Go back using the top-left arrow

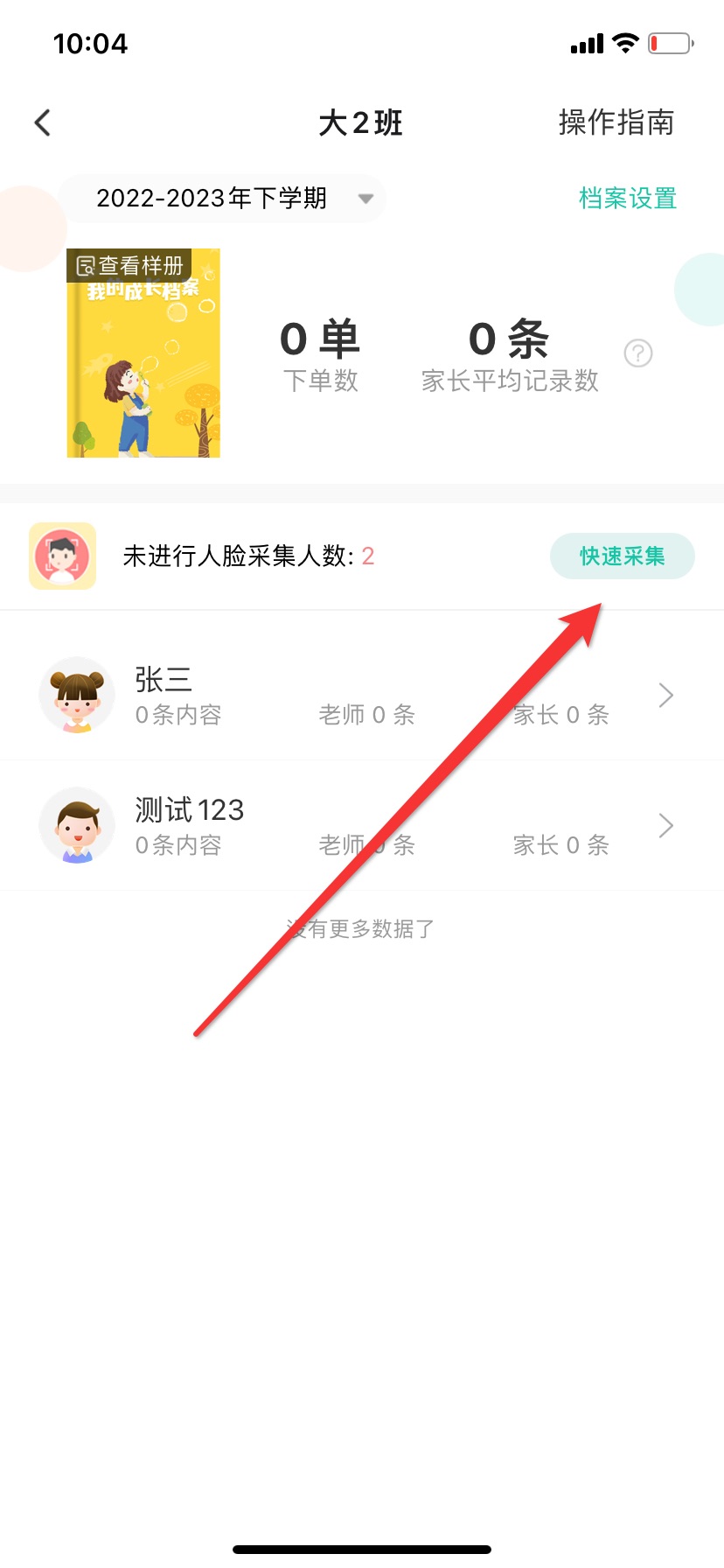pyautogui.click(x=43, y=122)
